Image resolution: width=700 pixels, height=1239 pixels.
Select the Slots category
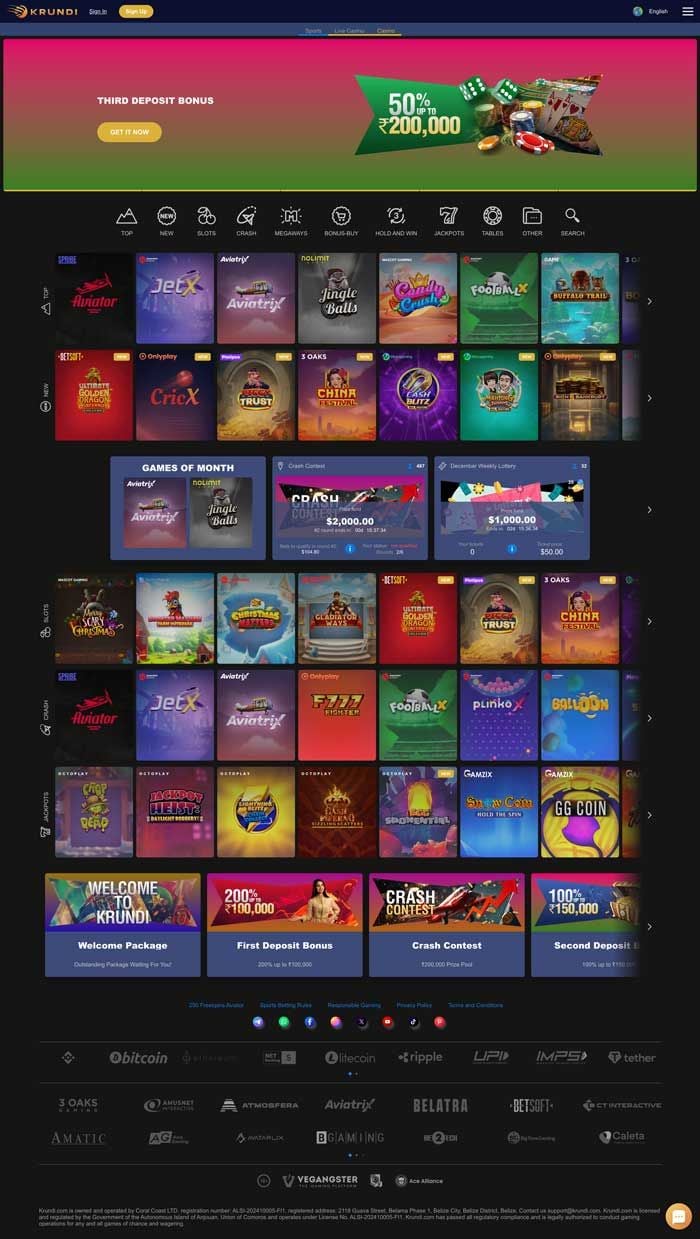206,221
